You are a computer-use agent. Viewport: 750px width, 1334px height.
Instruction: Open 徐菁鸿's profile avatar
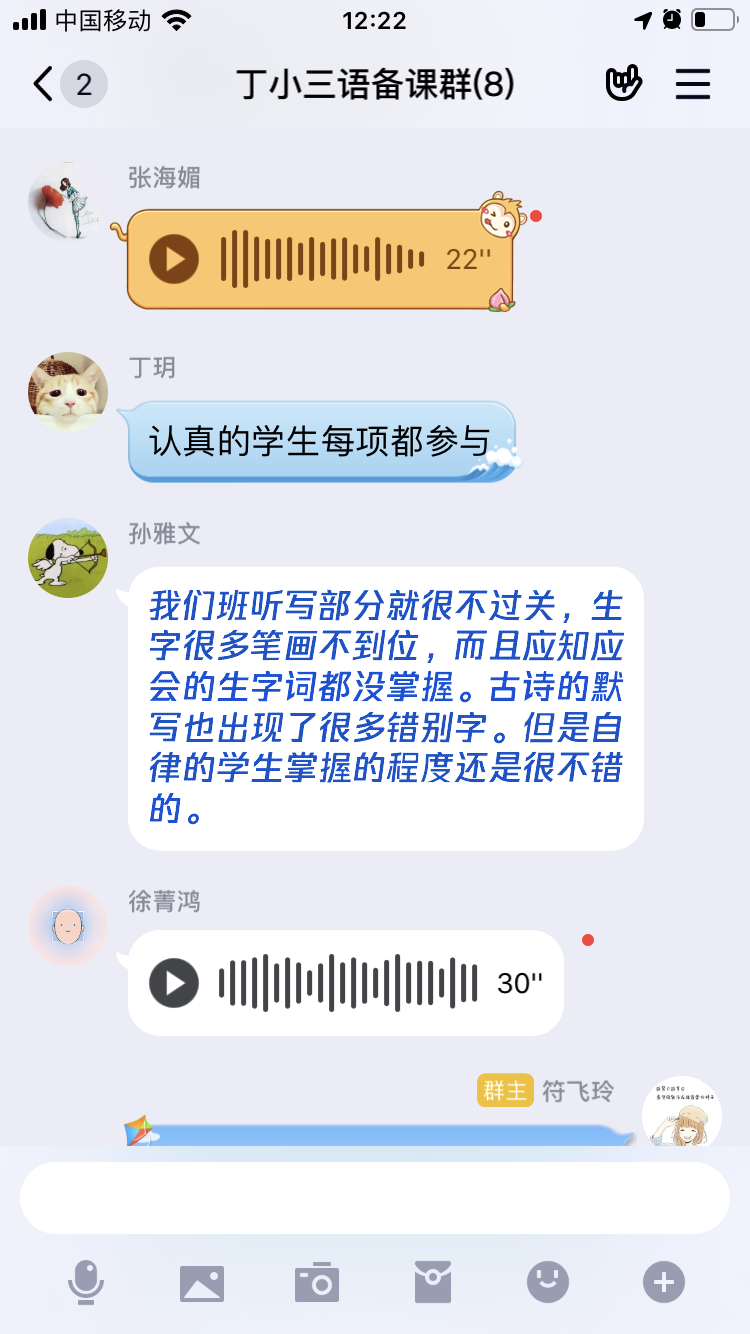pyautogui.click(x=67, y=926)
